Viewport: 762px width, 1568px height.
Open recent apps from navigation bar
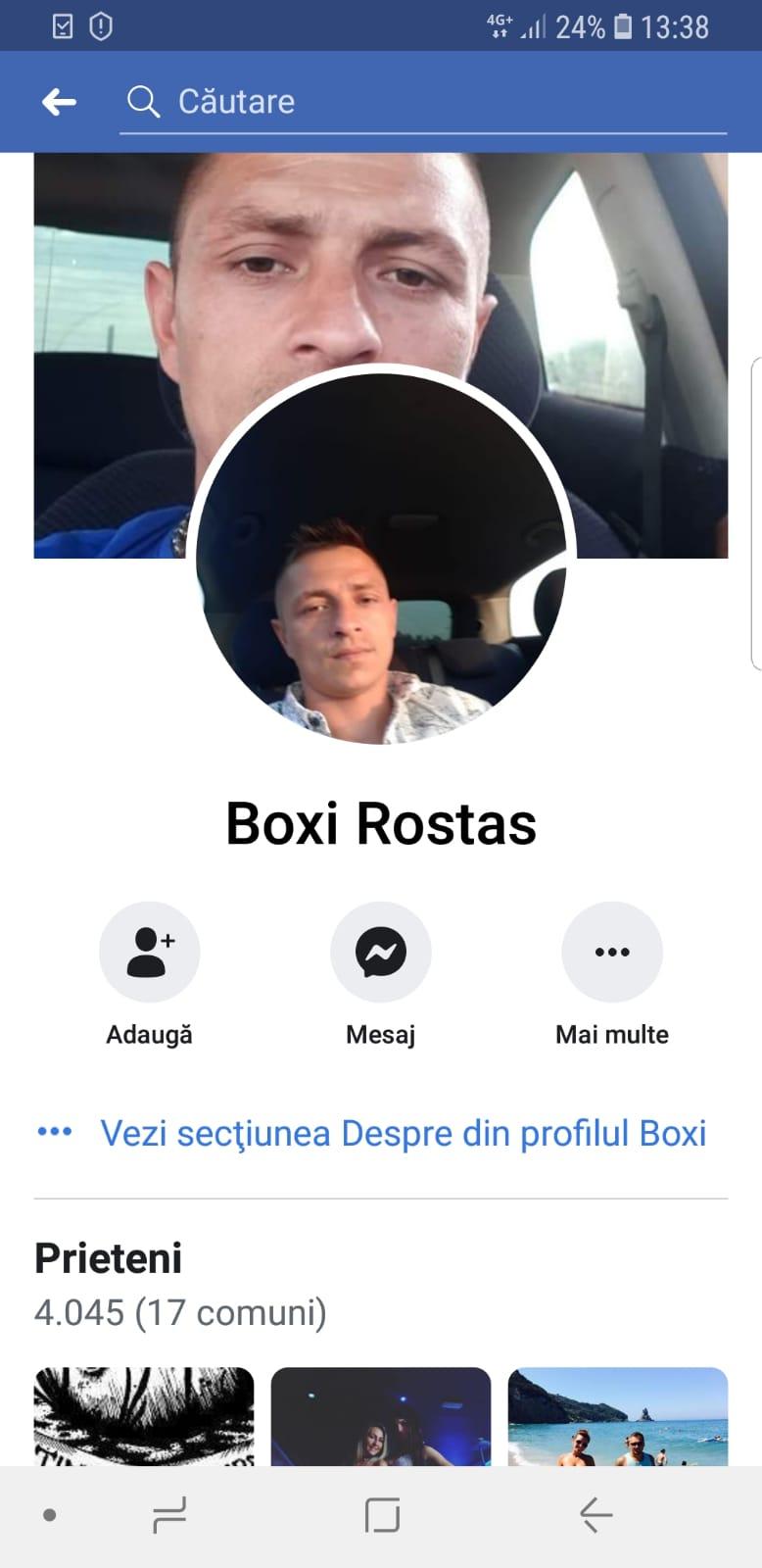click(x=169, y=1515)
